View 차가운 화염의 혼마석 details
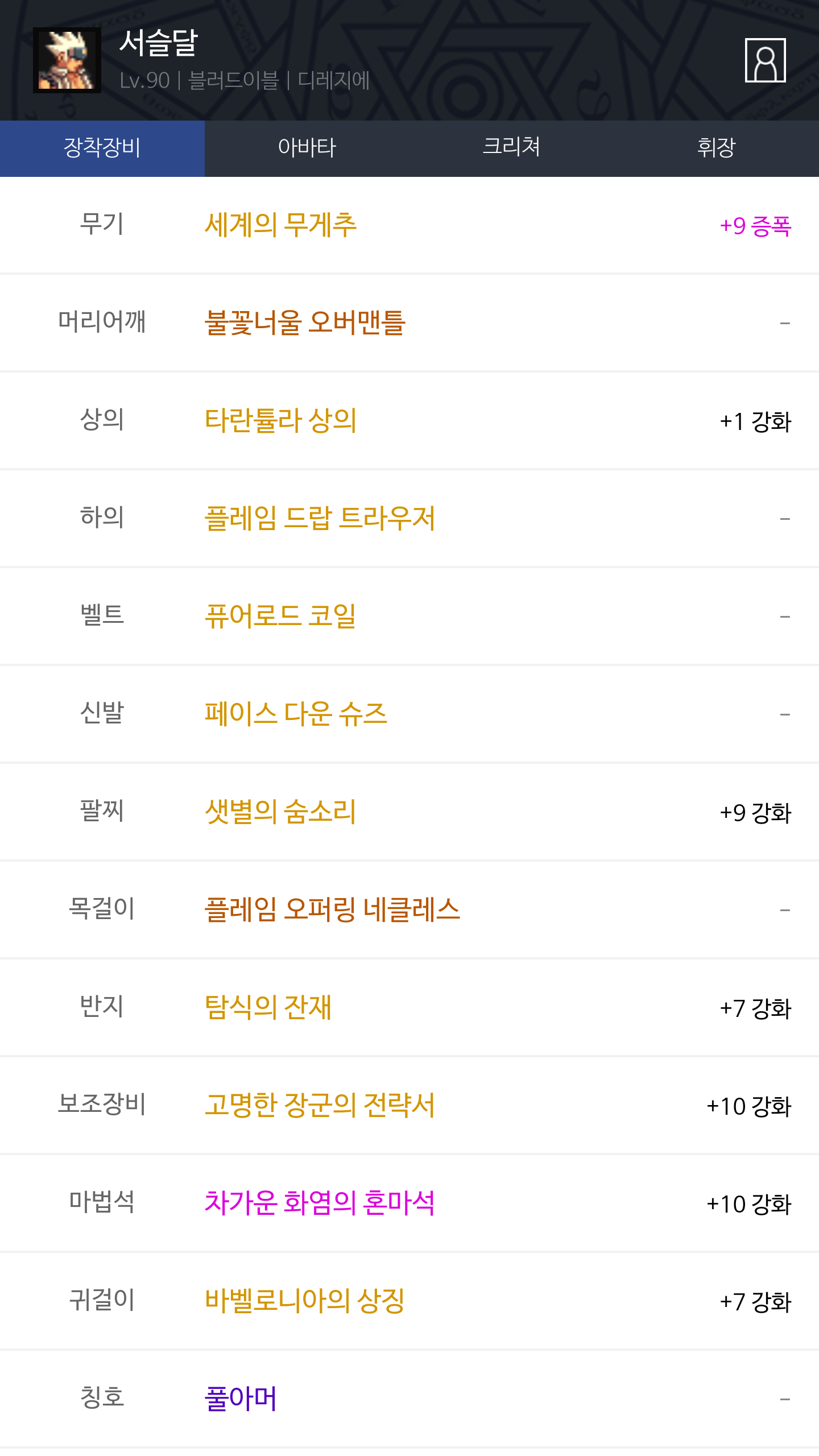 tap(320, 1203)
